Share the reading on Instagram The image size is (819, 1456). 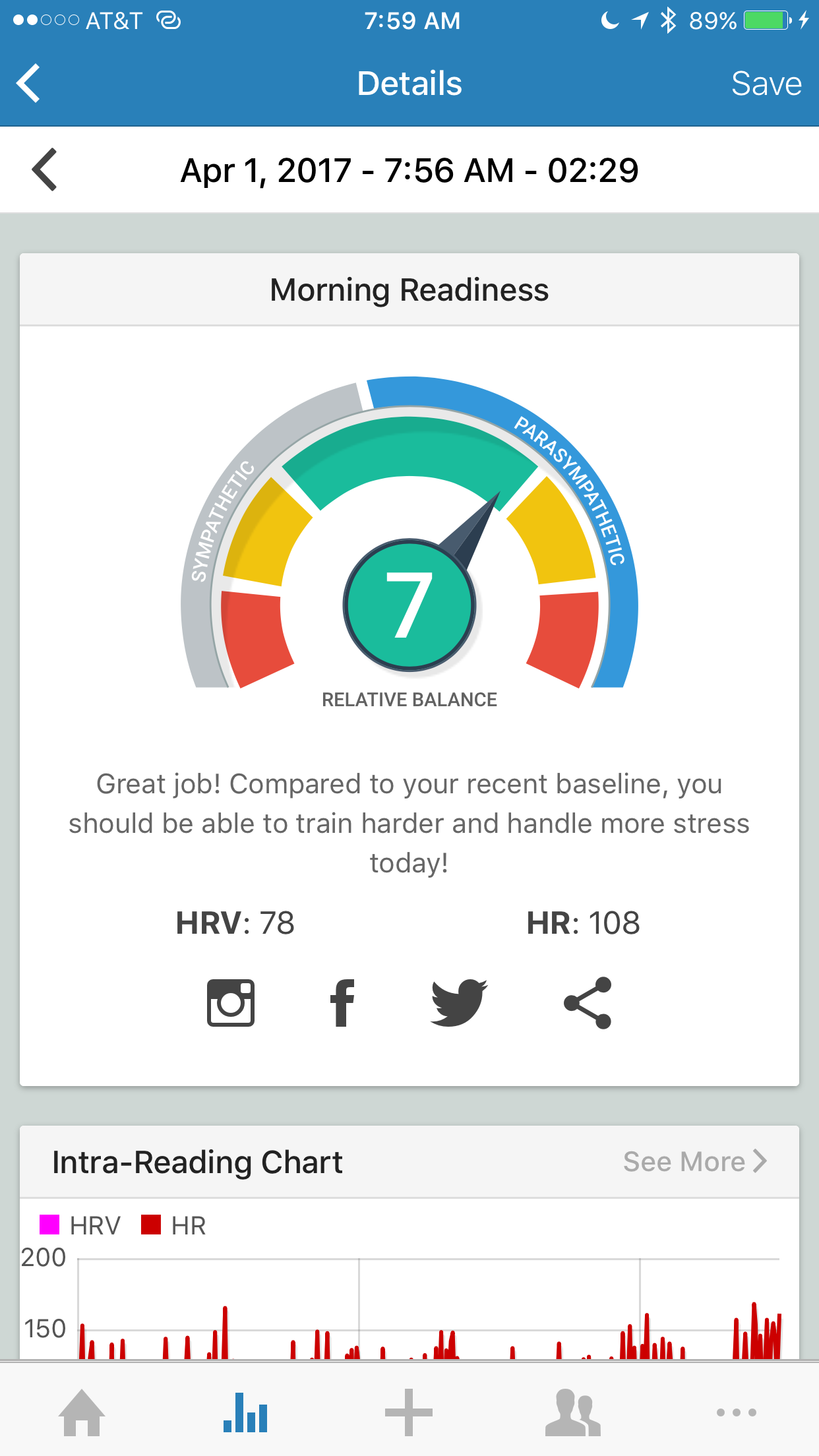pyautogui.click(x=231, y=1002)
